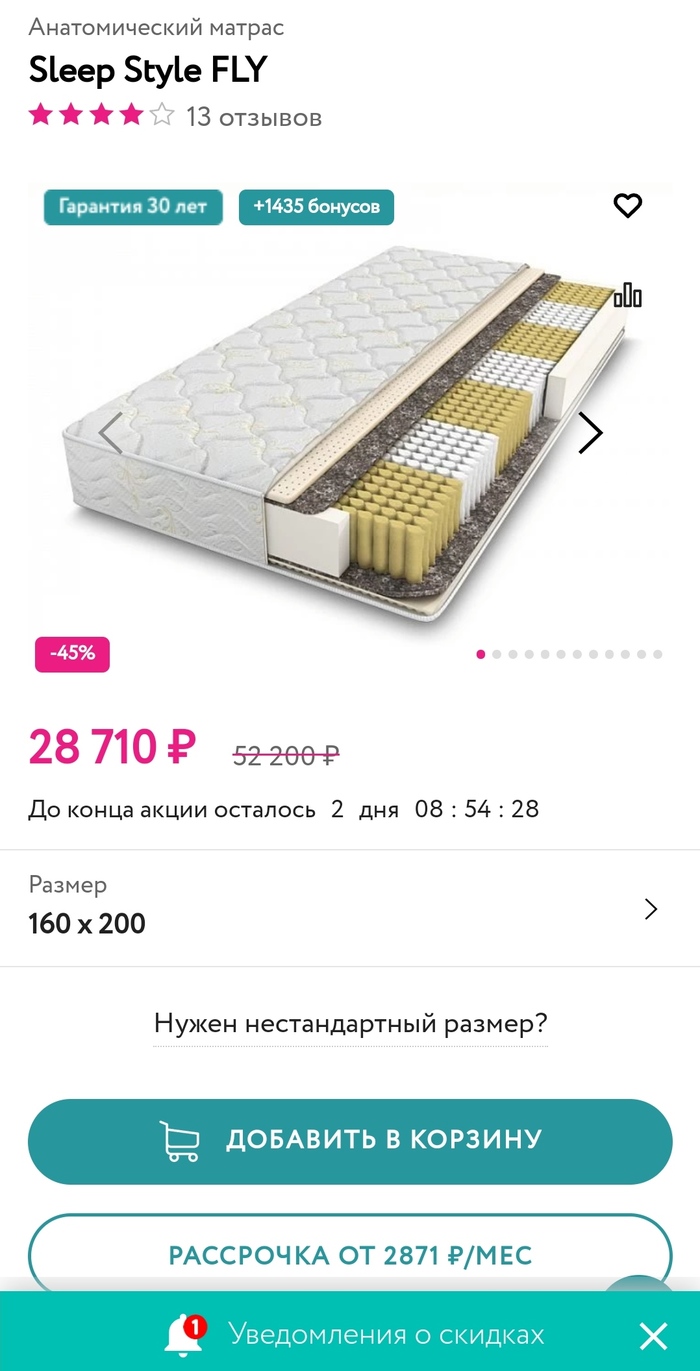Viewport: 700px width, 1371px height.
Task: Dismiss the discount notifications banner
Action: (653, 1335)
